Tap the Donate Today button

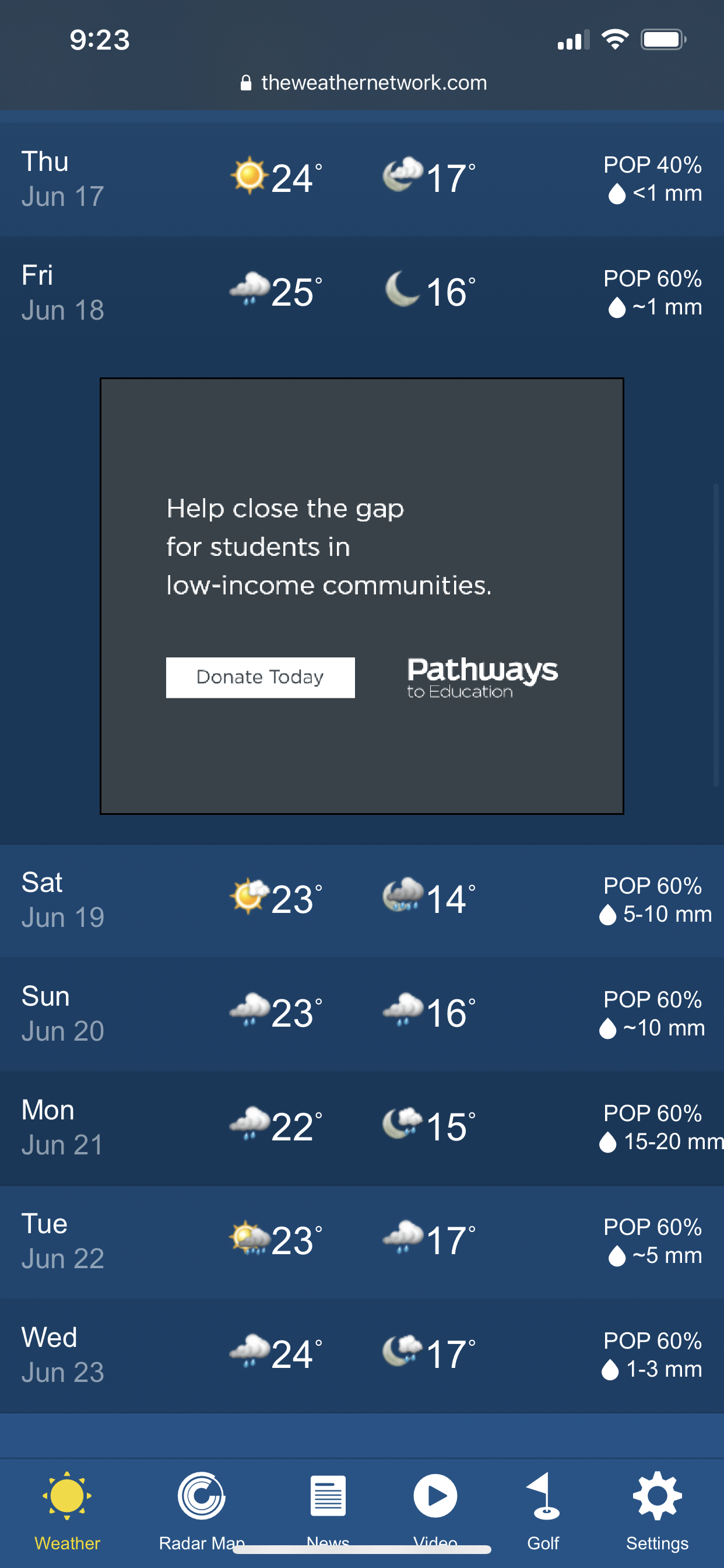coord(260,677)
